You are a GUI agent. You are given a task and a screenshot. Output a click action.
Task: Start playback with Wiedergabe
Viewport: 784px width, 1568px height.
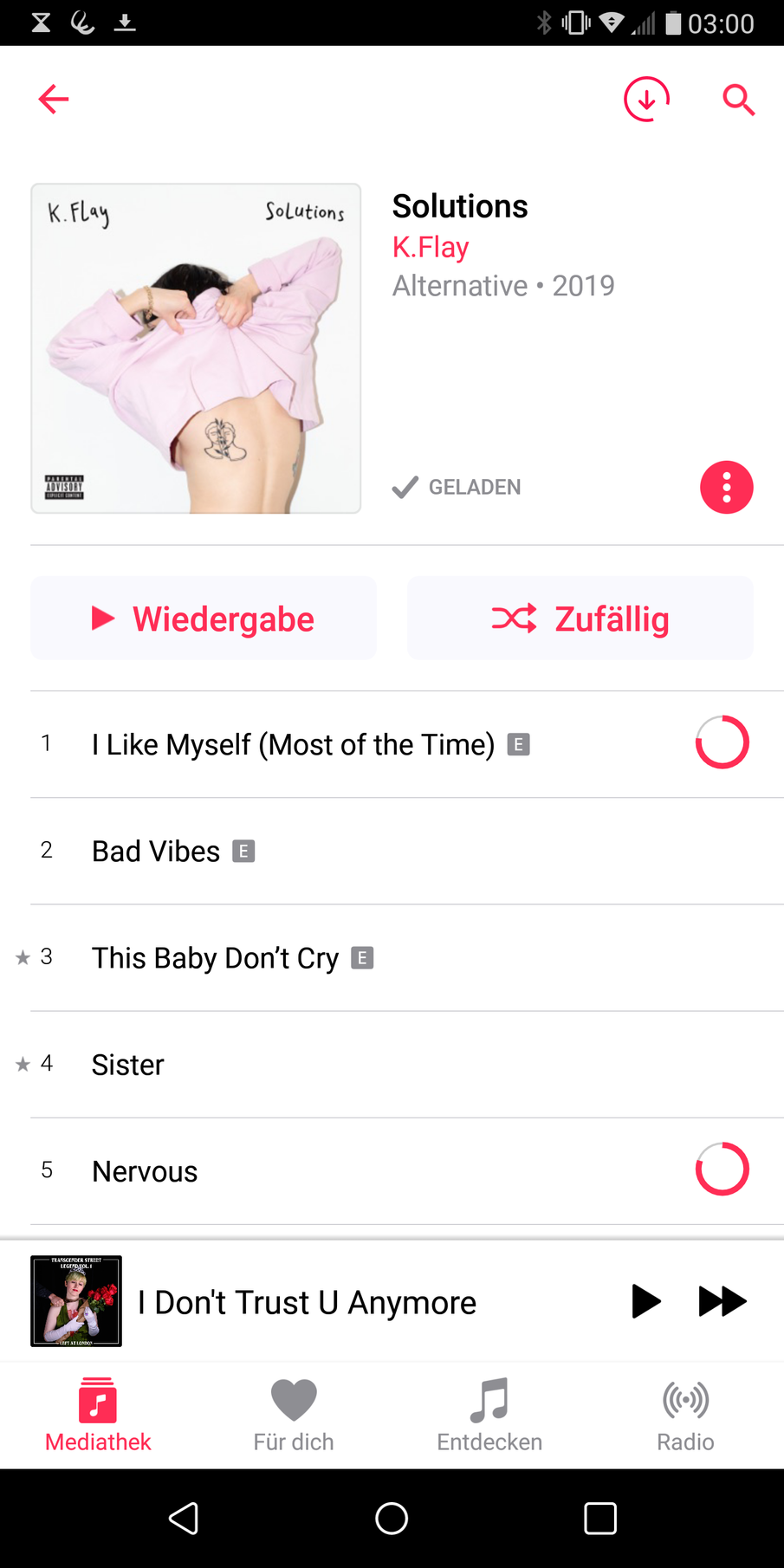(x=204, y=619)
